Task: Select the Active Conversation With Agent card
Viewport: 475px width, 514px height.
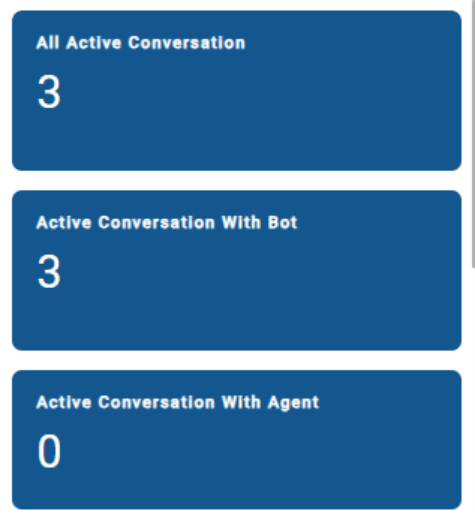Action: pos(237,440)
